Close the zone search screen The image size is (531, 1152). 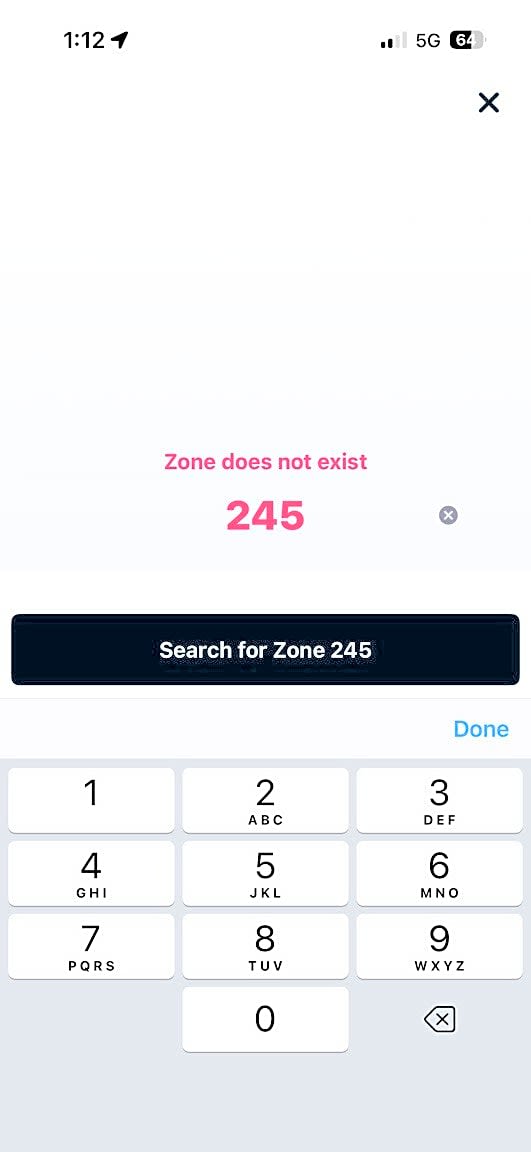488,103
